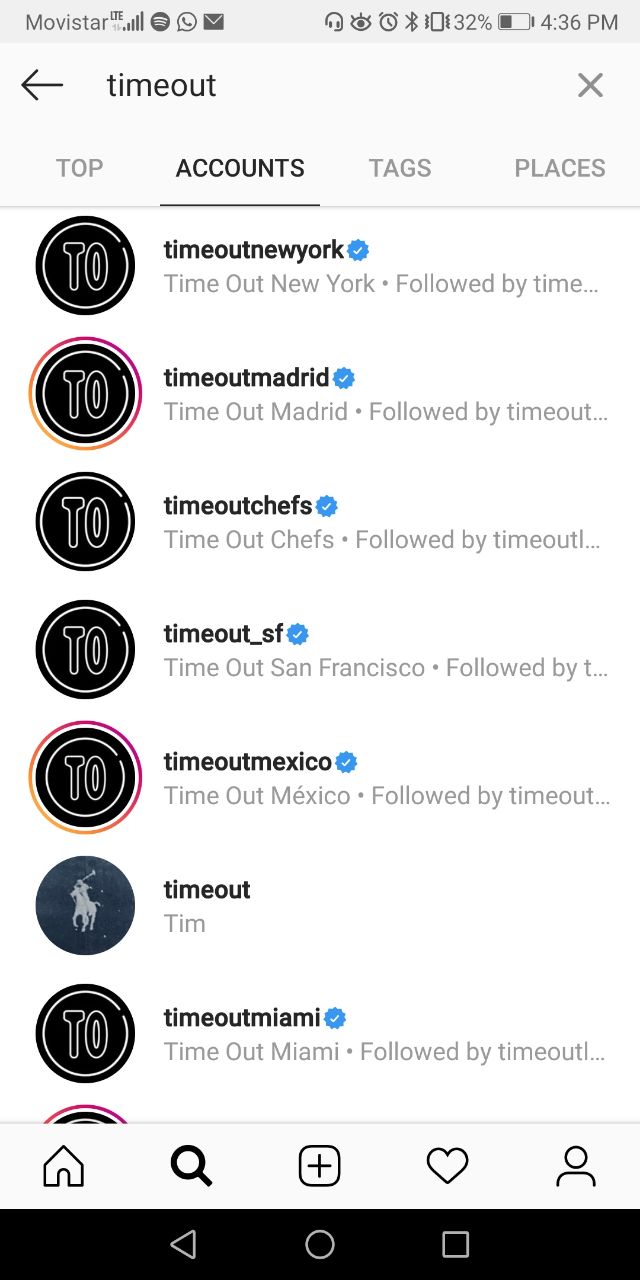Switch to the Top results tab
The image size is (640, 1280).
(x=79, y=168)
